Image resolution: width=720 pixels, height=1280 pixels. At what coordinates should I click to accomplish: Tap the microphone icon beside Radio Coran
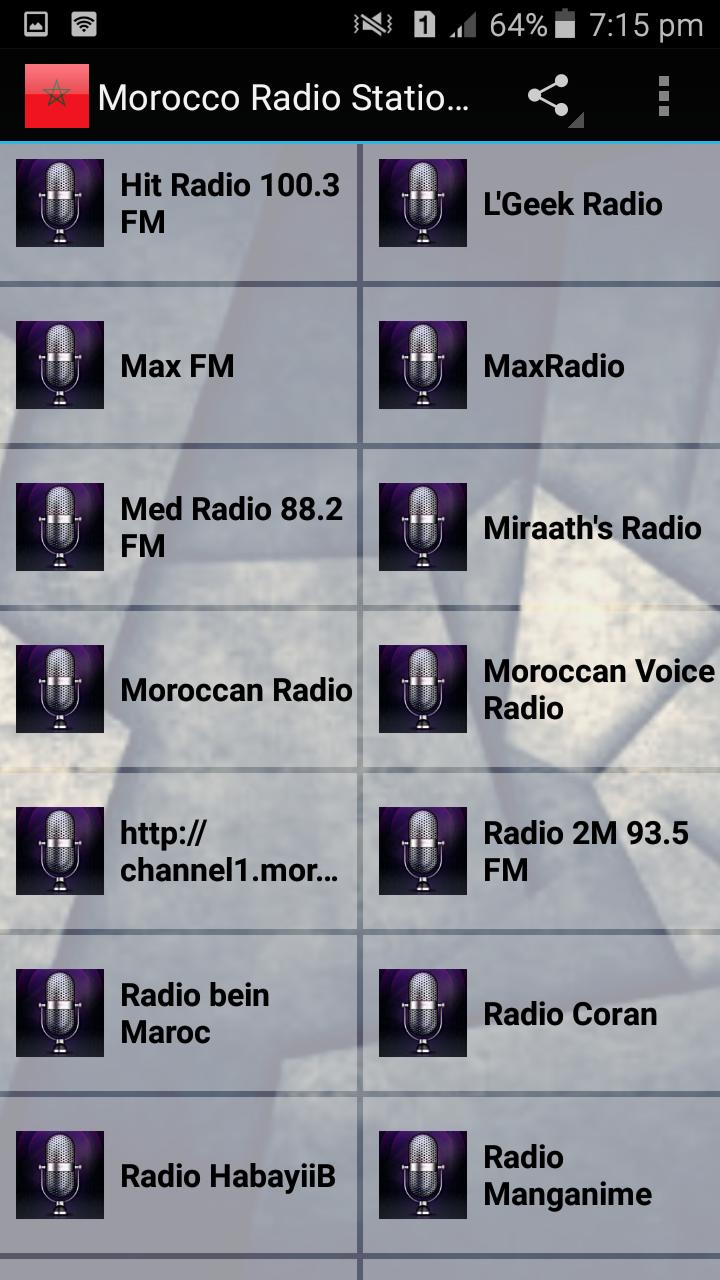(x=421, y=1013)
